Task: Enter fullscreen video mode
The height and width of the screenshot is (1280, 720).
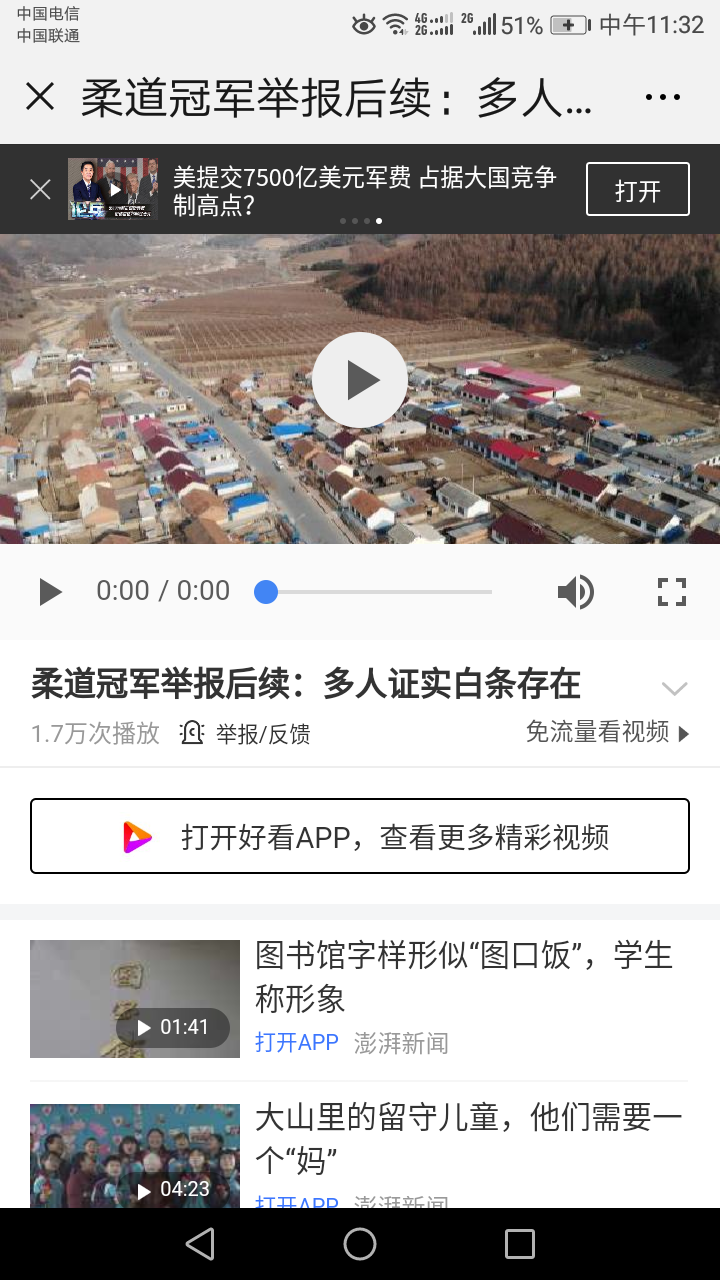Action: [672, 592]
